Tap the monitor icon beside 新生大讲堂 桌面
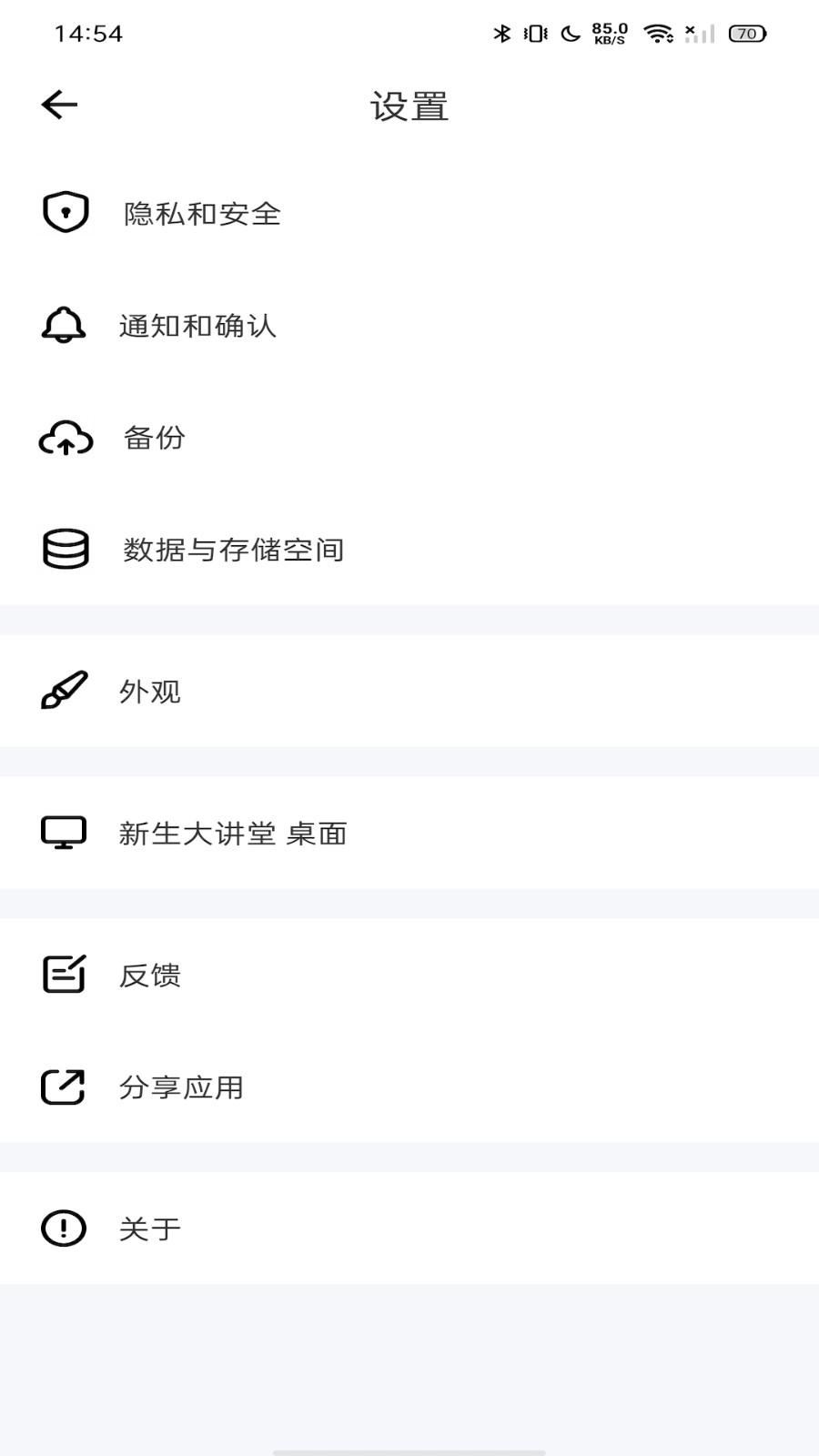The width and height of the screenshot is (819, 1456). (64, 833)
